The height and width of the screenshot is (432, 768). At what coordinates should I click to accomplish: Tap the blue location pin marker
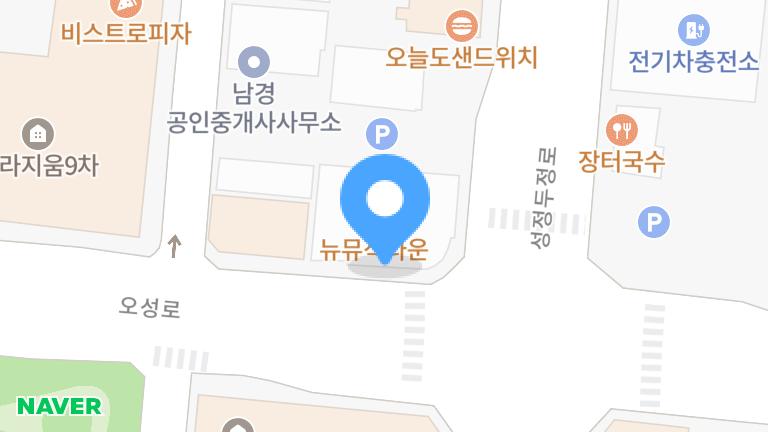click(384, 202)
